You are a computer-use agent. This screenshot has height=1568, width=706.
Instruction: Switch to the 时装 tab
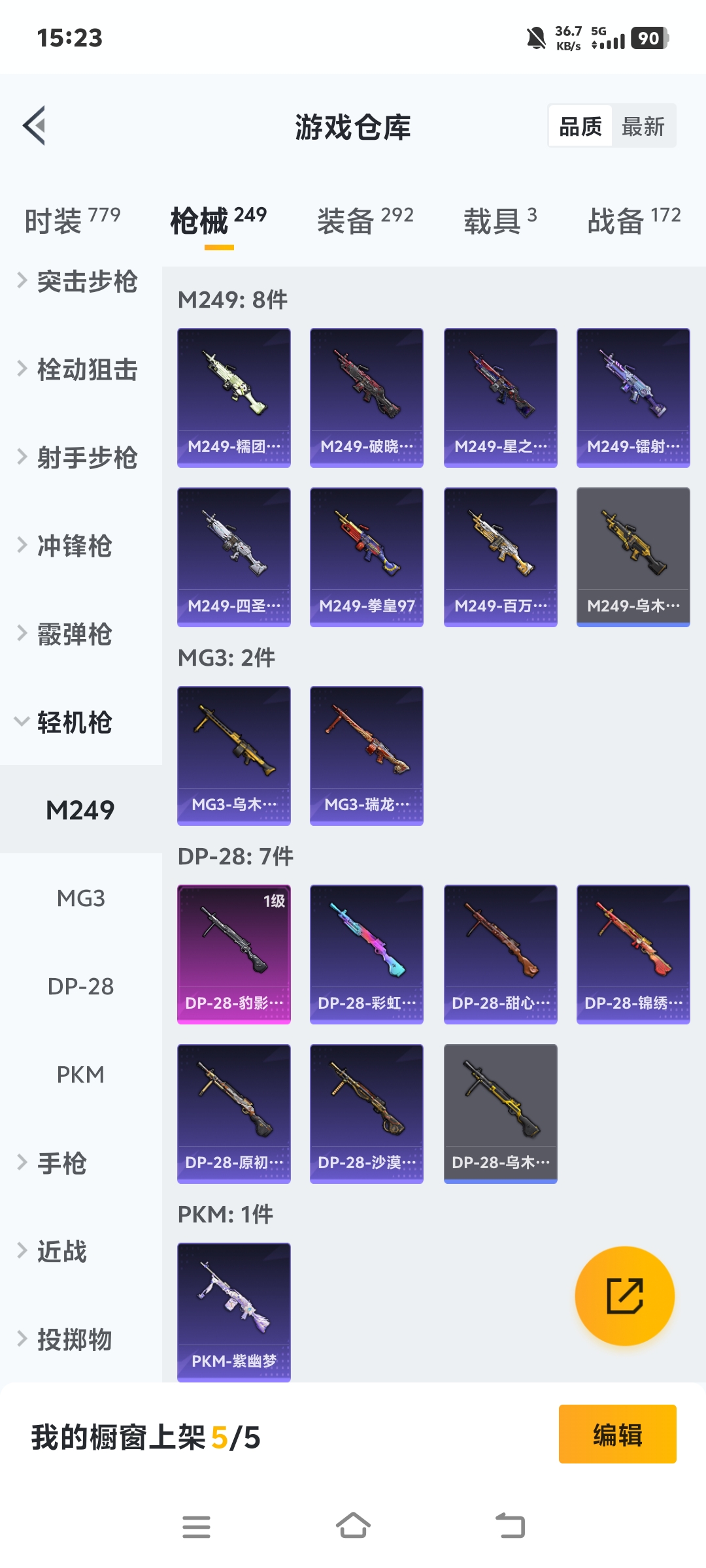(x=72, y=220)
